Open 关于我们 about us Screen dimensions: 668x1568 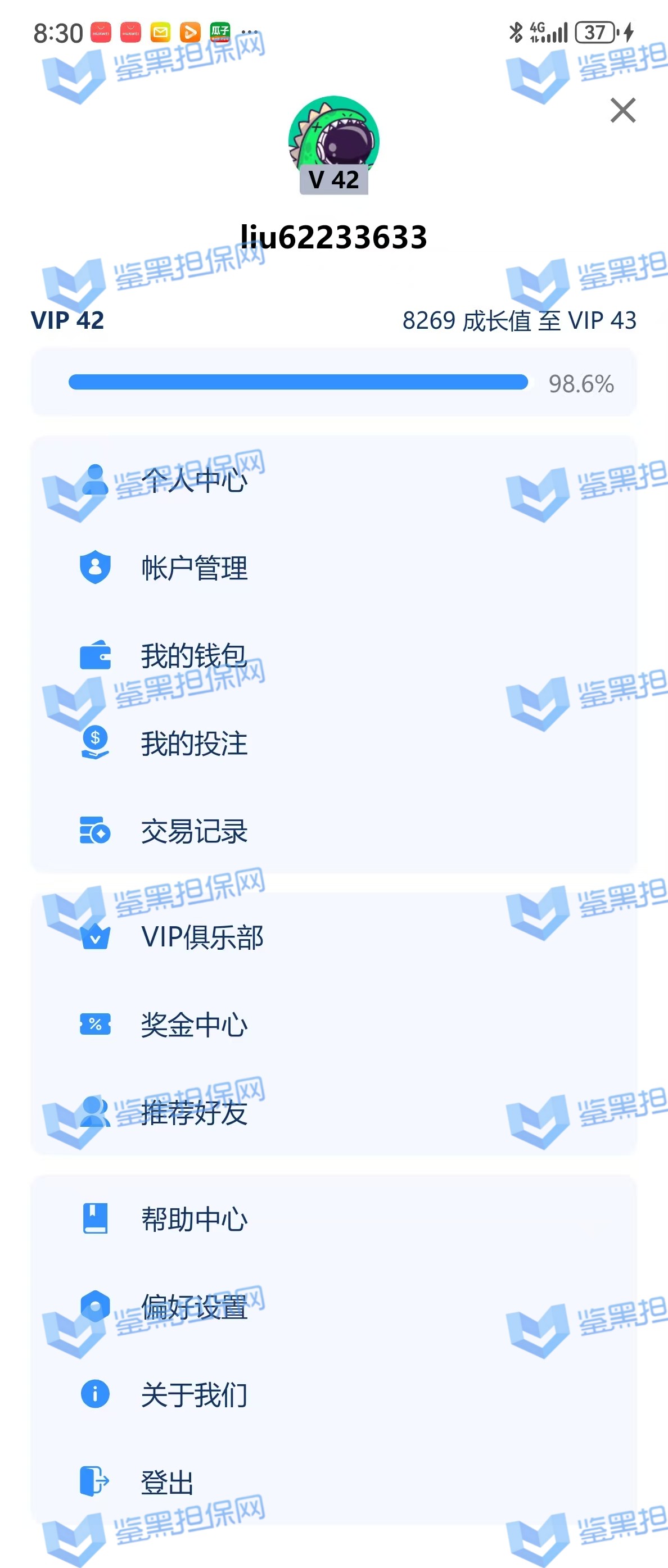[x=193, y=1394]
